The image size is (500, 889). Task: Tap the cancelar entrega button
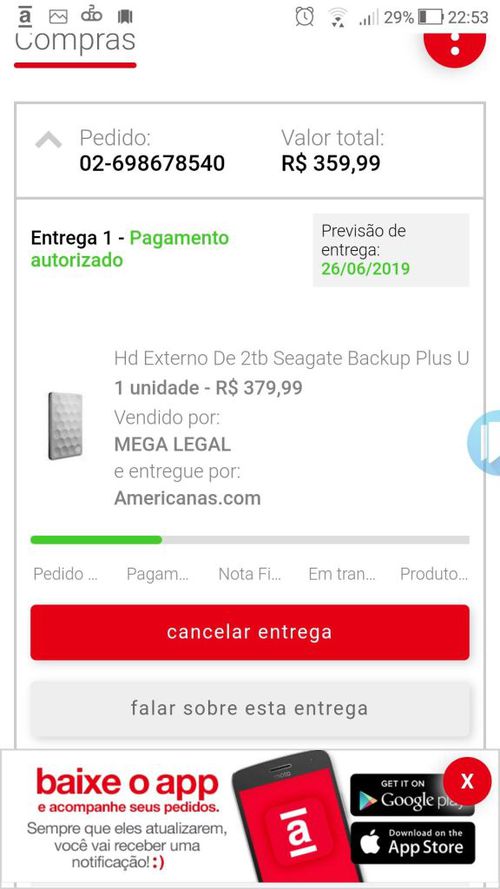tap(249, 632)
